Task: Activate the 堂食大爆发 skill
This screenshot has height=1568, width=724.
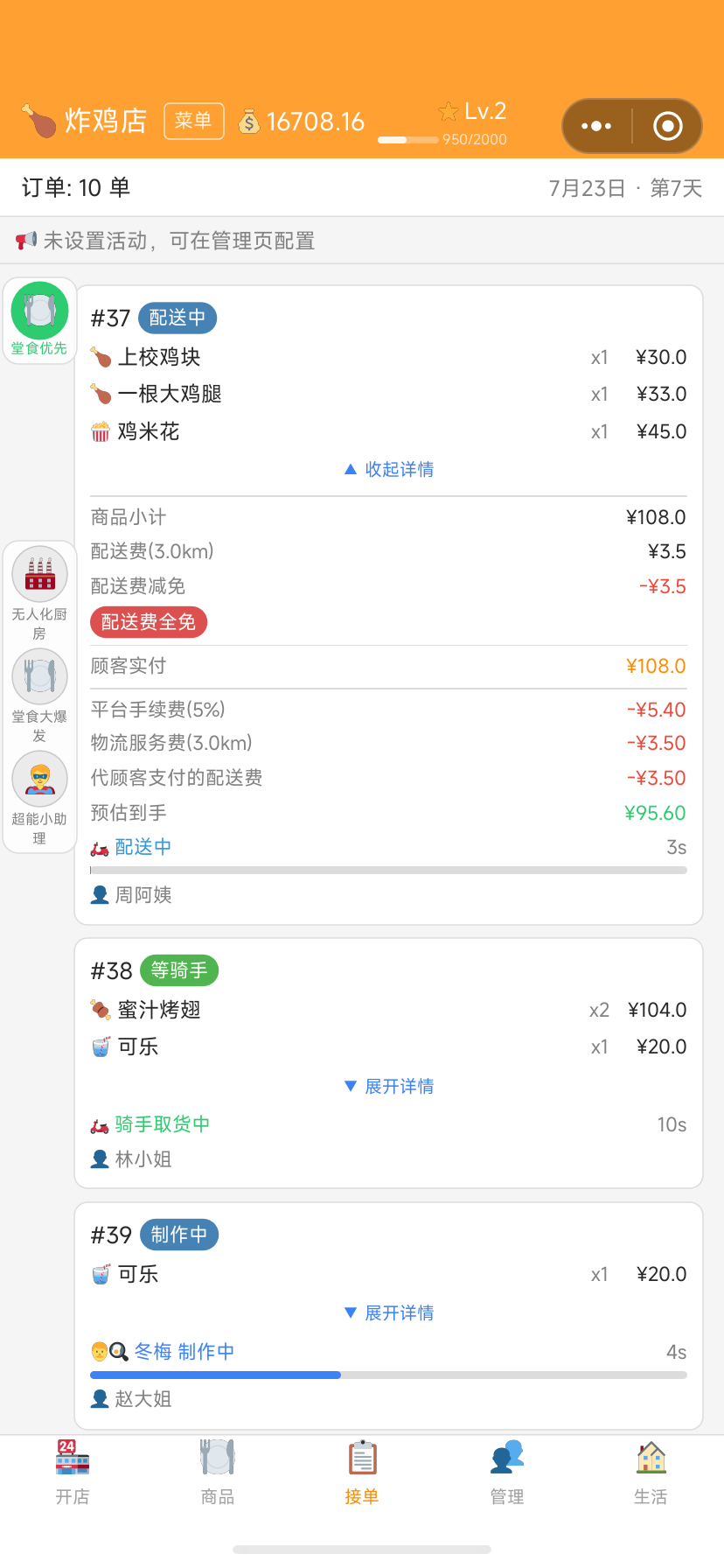Action: (x=39, y=696)
